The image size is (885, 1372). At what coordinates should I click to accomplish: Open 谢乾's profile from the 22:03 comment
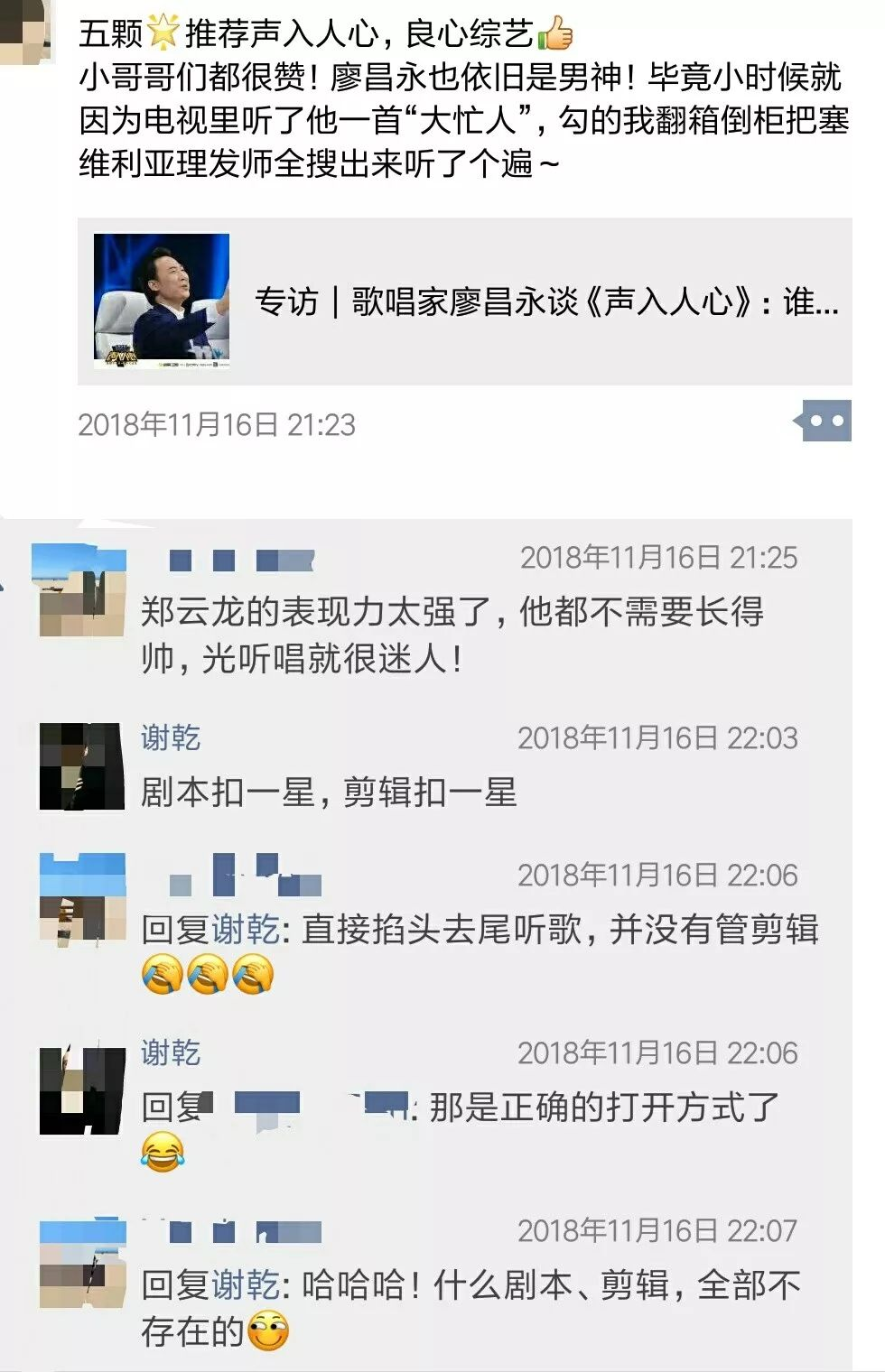[x=171, y=737]
